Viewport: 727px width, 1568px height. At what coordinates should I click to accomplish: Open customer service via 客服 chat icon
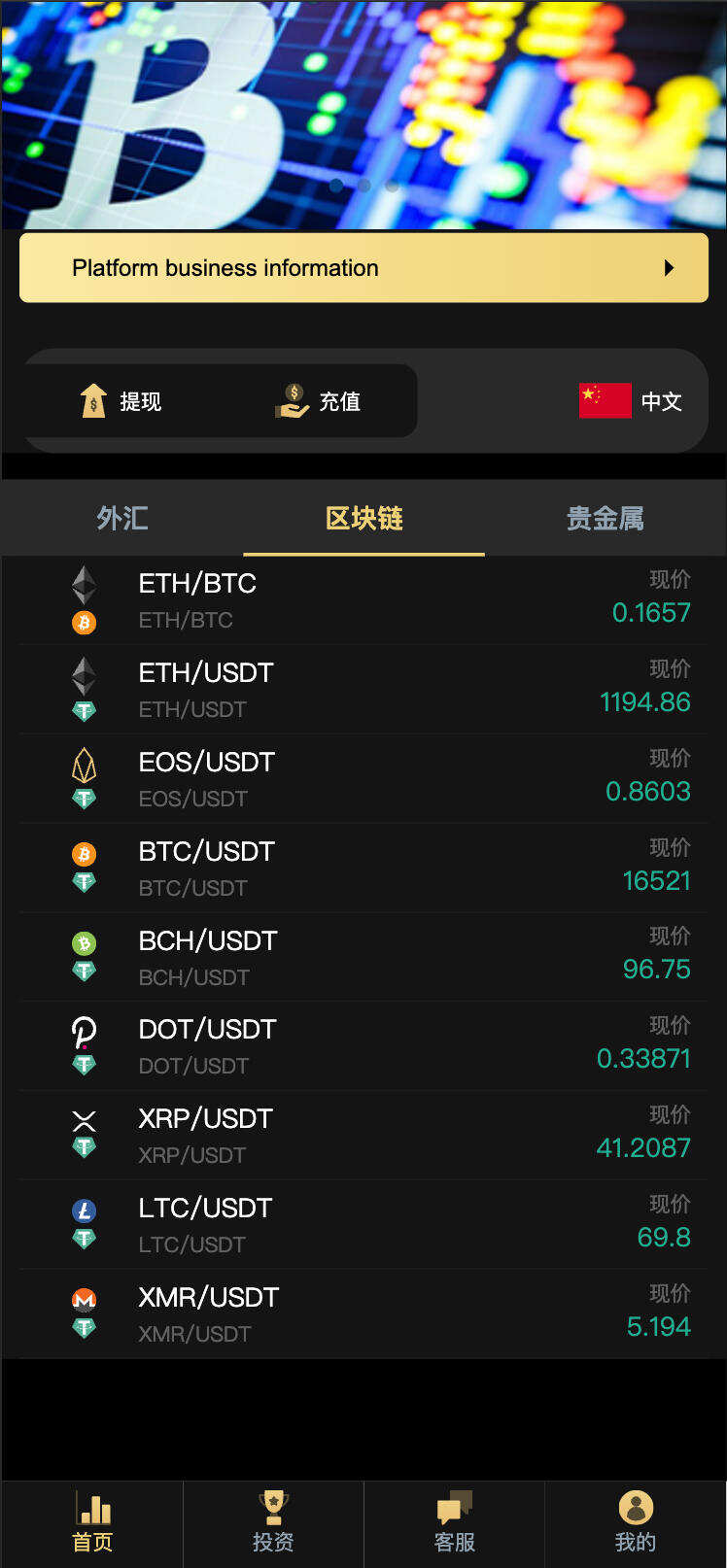click(453, 1509)
